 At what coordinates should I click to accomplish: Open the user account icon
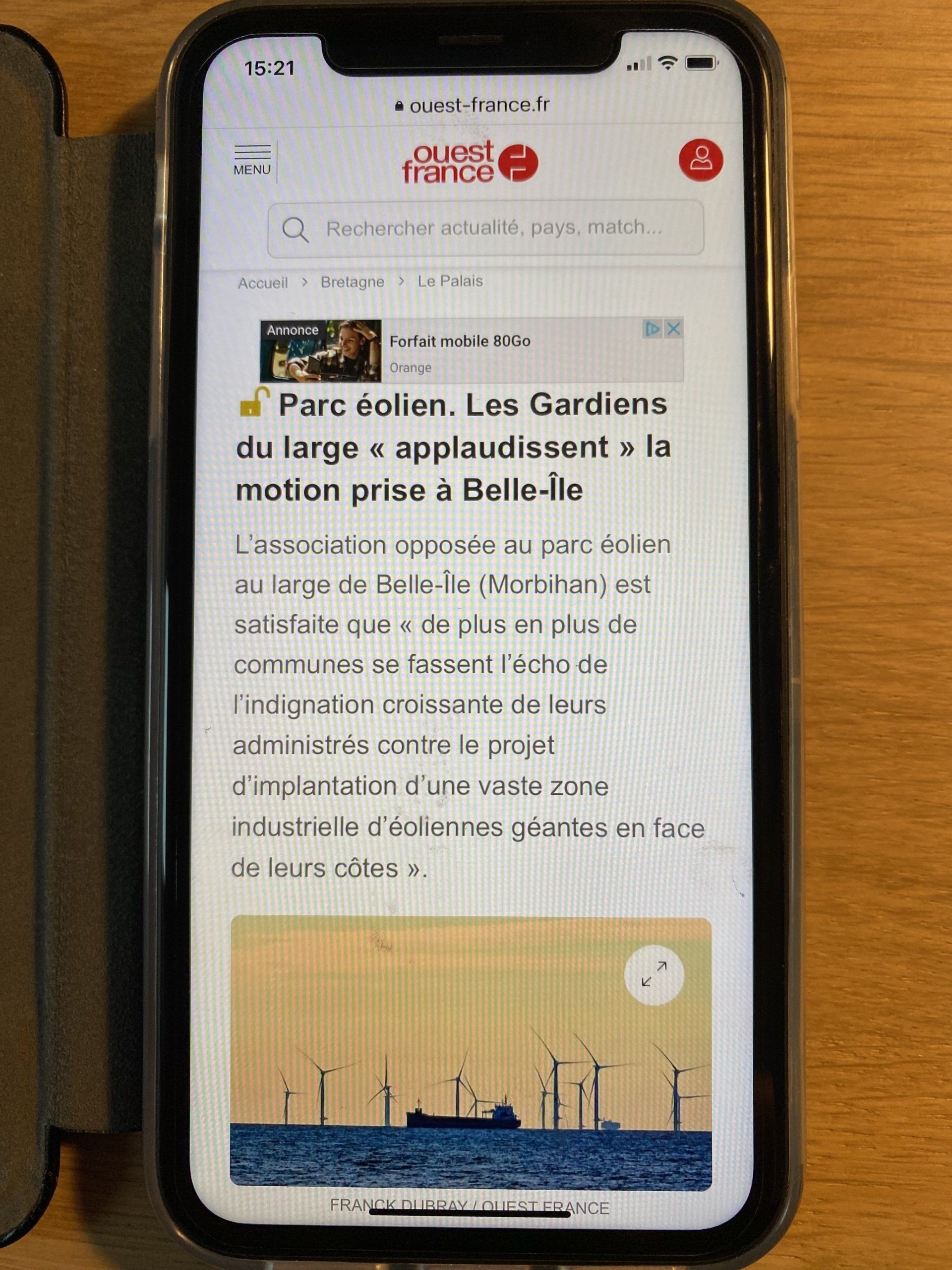(701, 160)
